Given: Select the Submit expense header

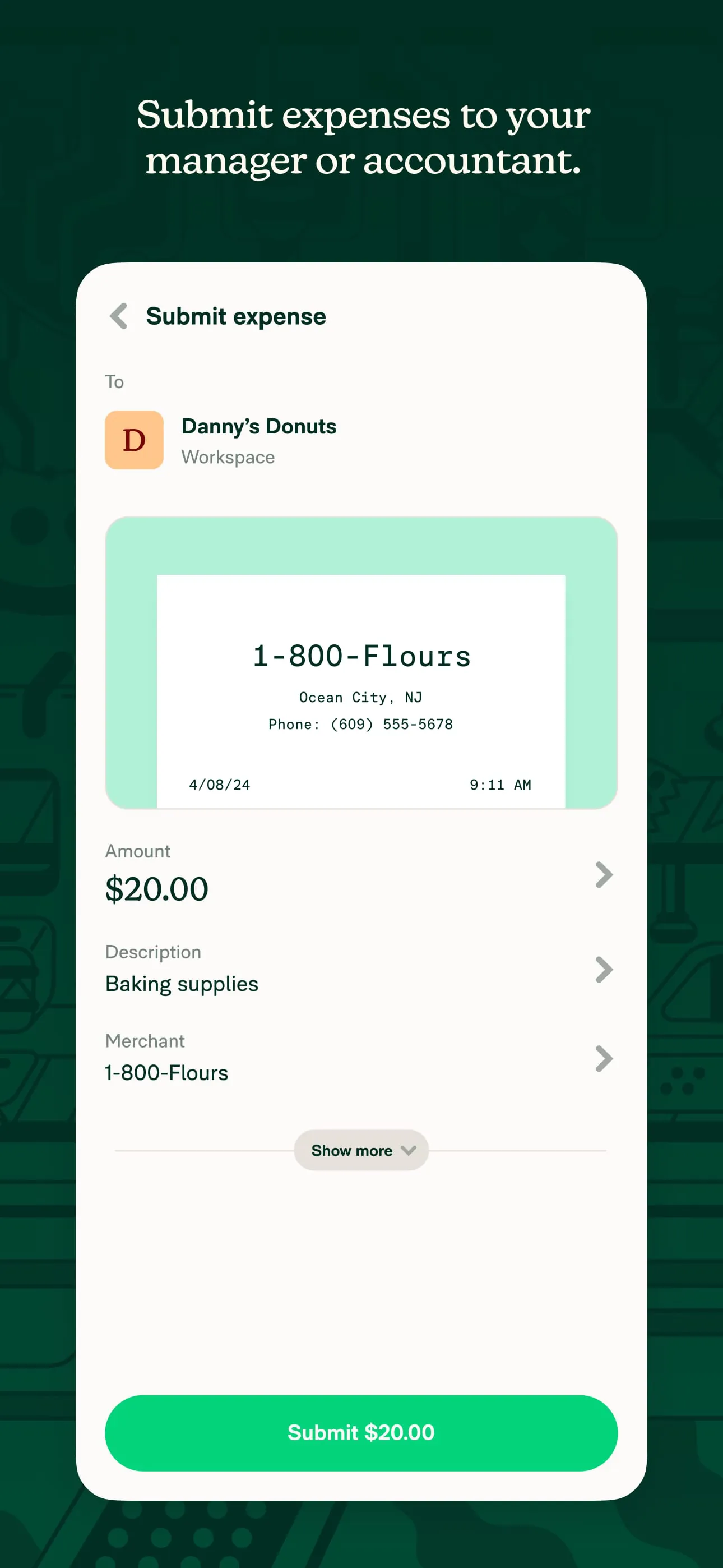Looking at the screenshot, I should (235, 316).
